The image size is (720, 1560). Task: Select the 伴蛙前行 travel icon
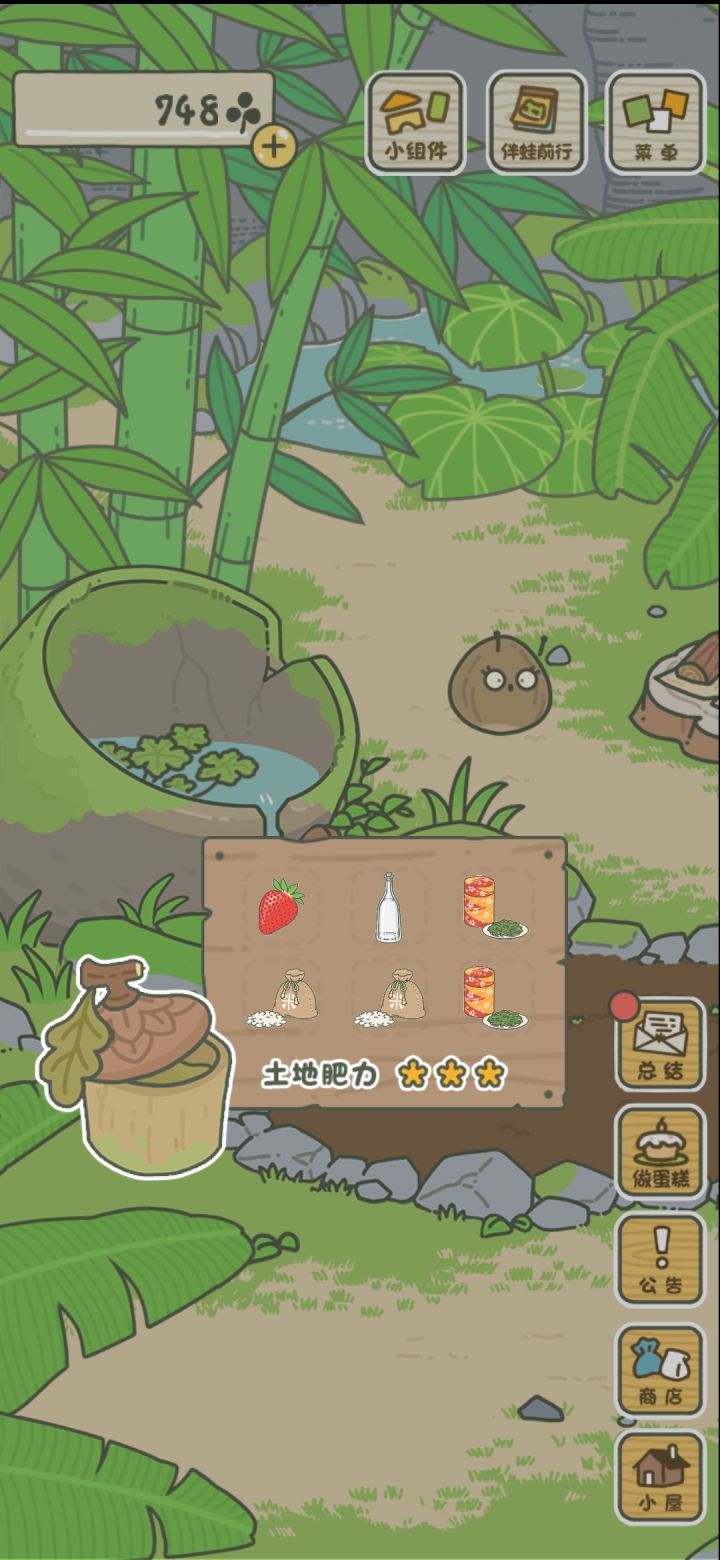535,122
